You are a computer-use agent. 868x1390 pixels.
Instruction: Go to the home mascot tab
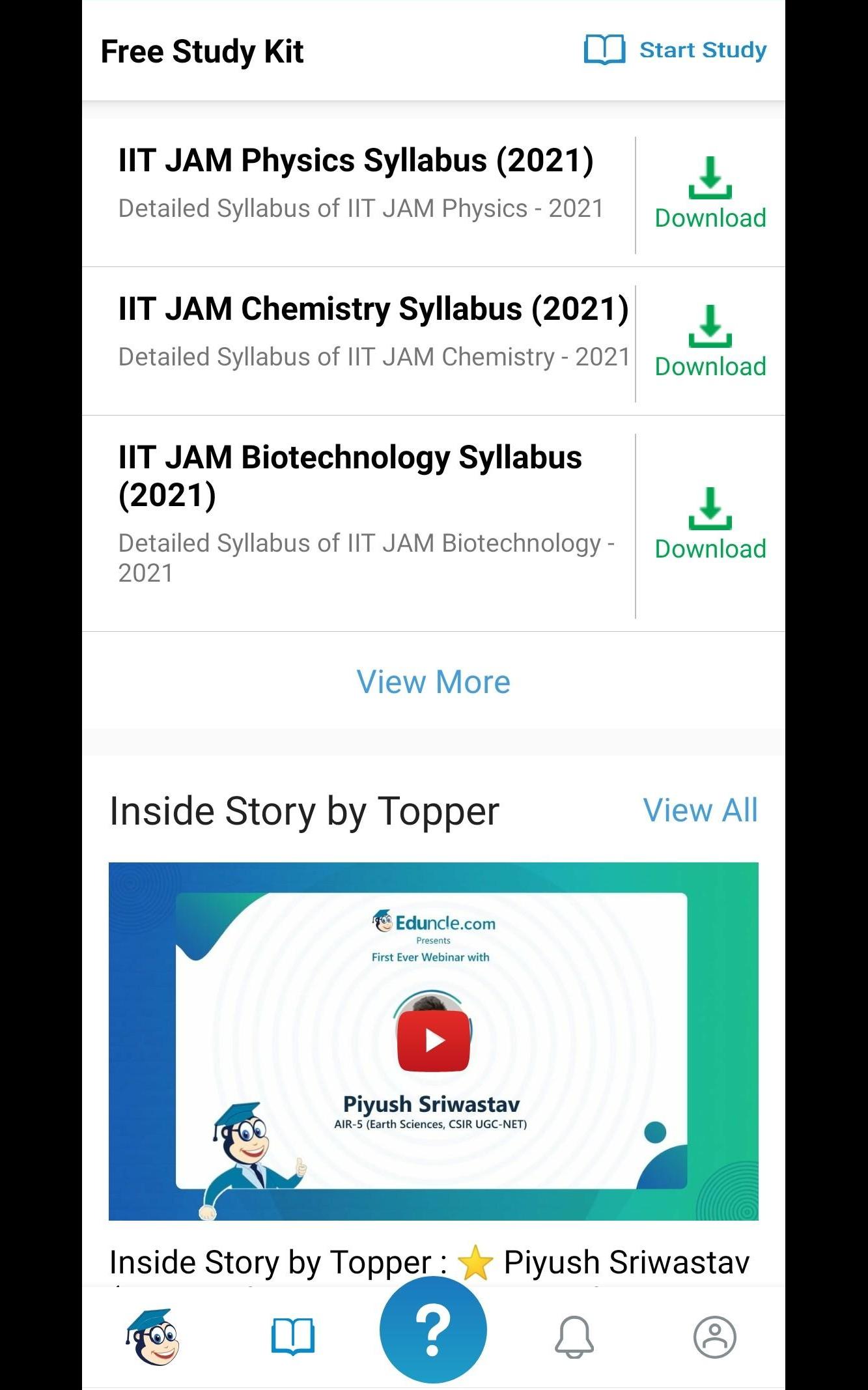pos(152,1337)
